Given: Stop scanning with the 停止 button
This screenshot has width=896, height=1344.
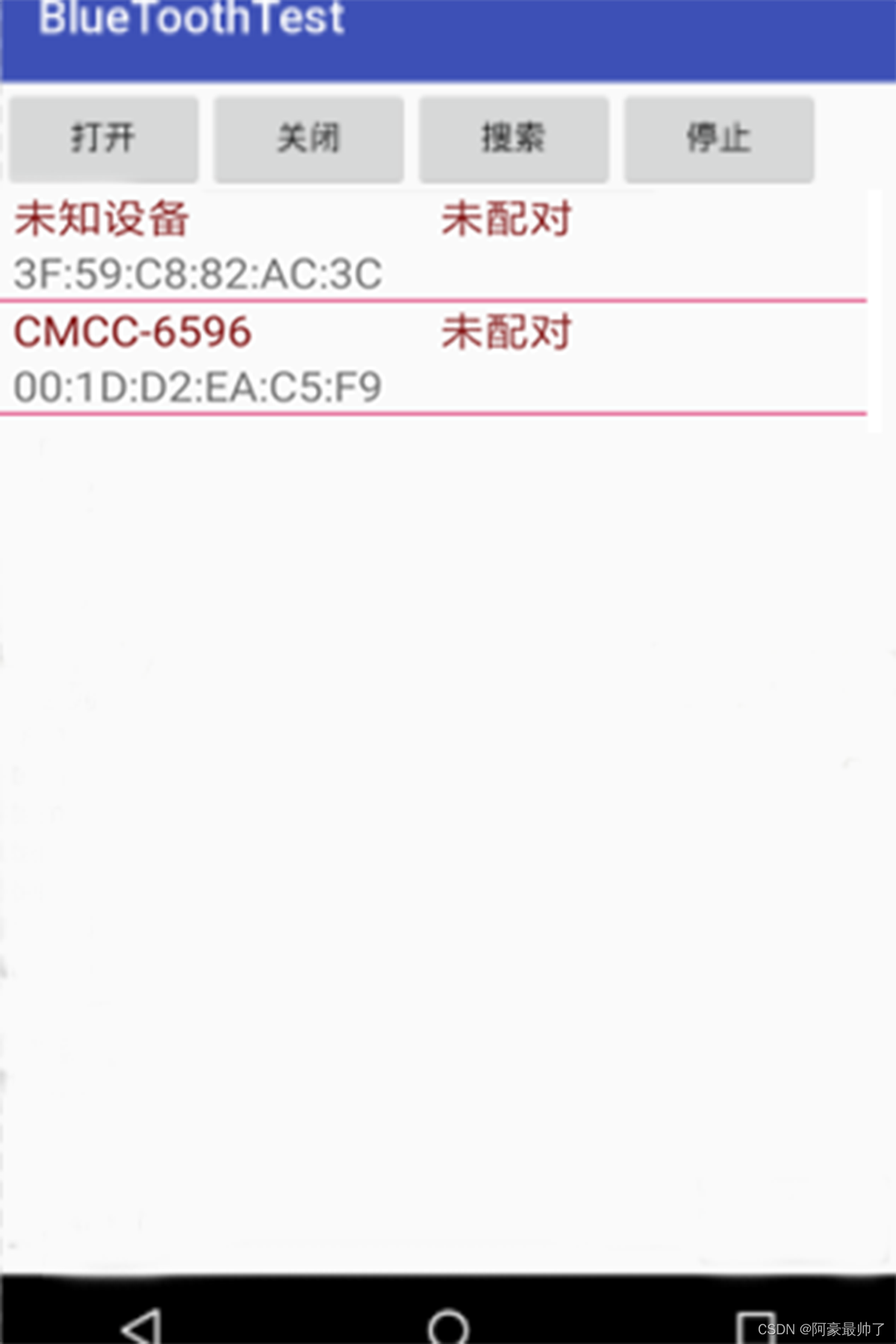Looking at the screenshot, I should pyautogui.click(x=718, y=139).
